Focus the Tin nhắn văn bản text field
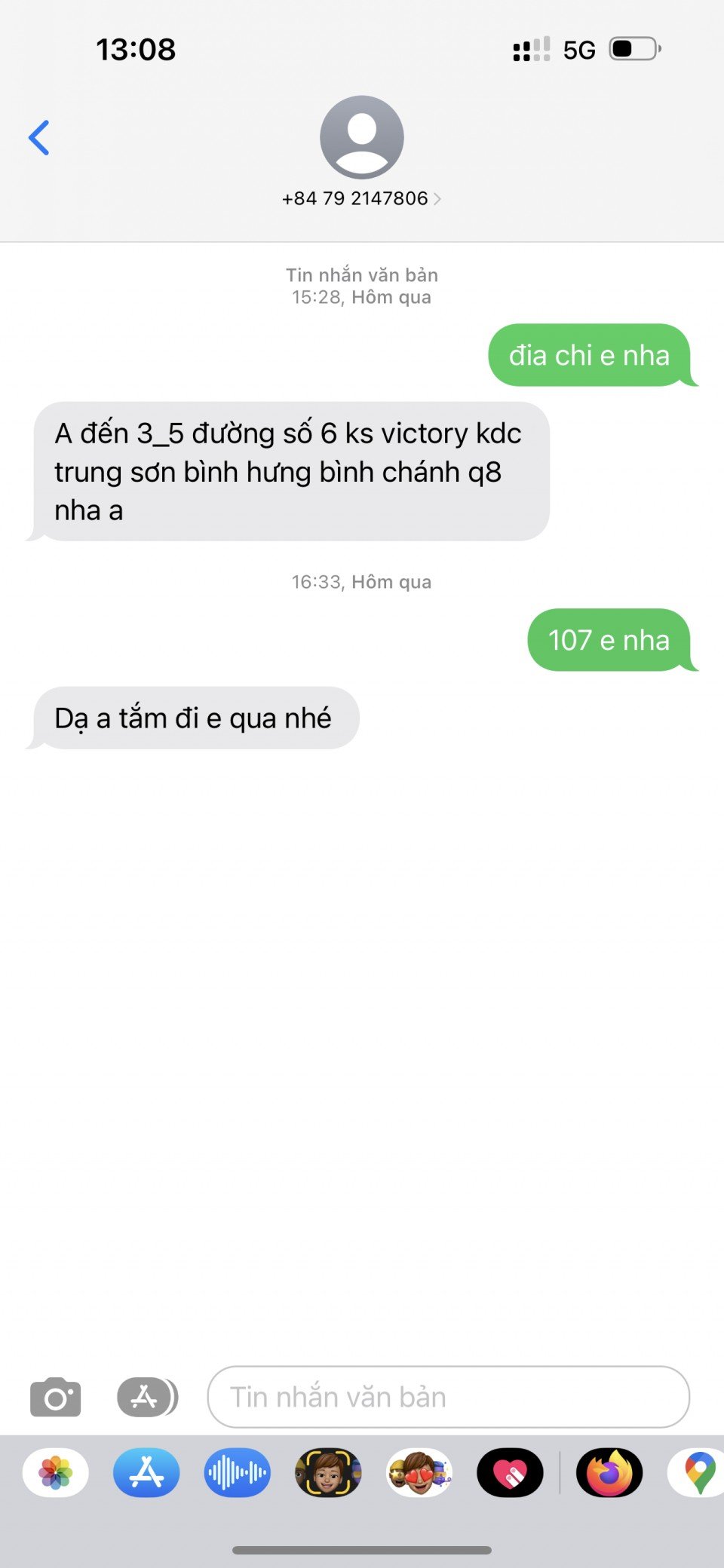The image size is (724, 1568). coord(448,1397)
